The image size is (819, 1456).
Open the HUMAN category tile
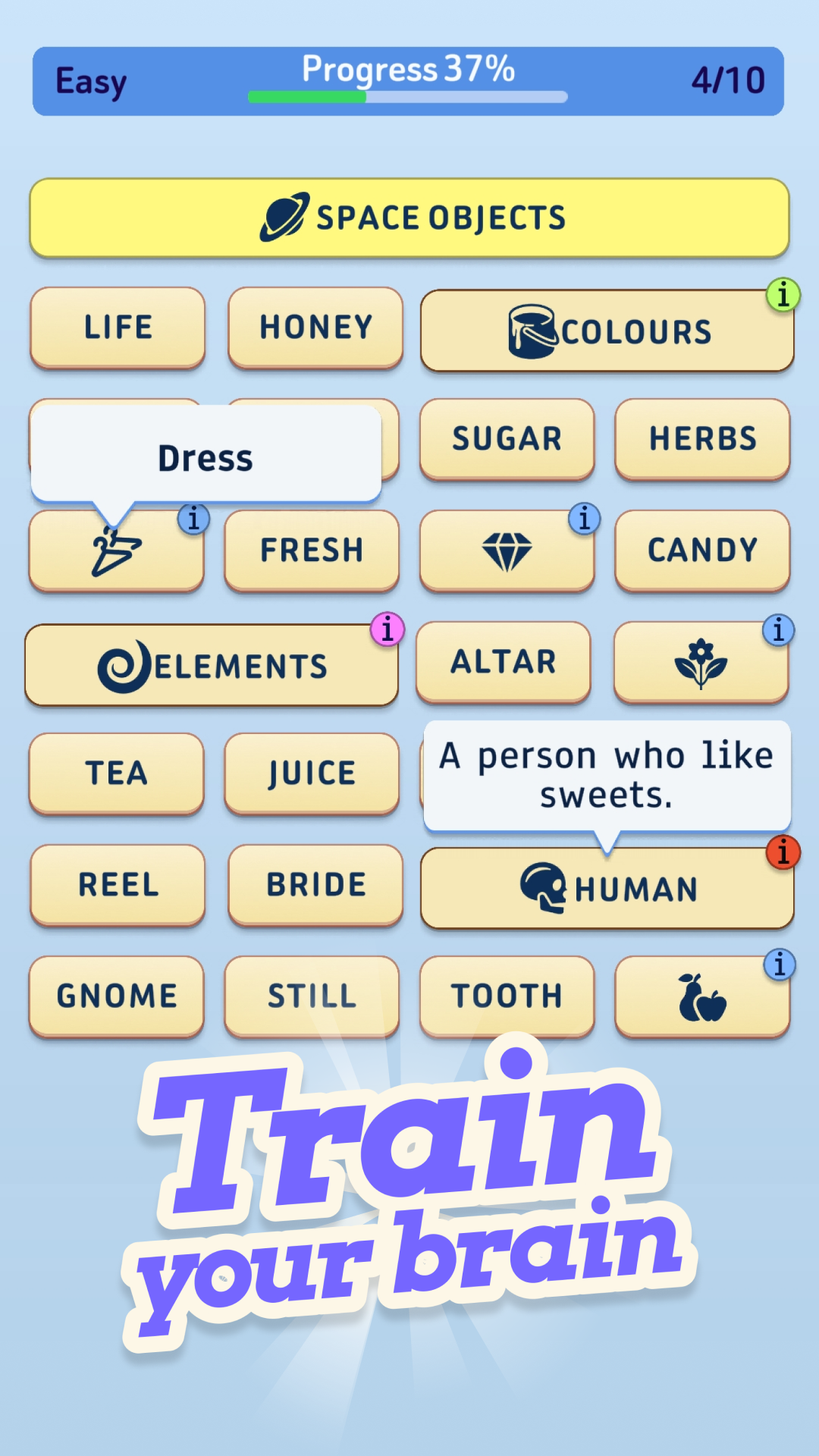click(607, 889)
